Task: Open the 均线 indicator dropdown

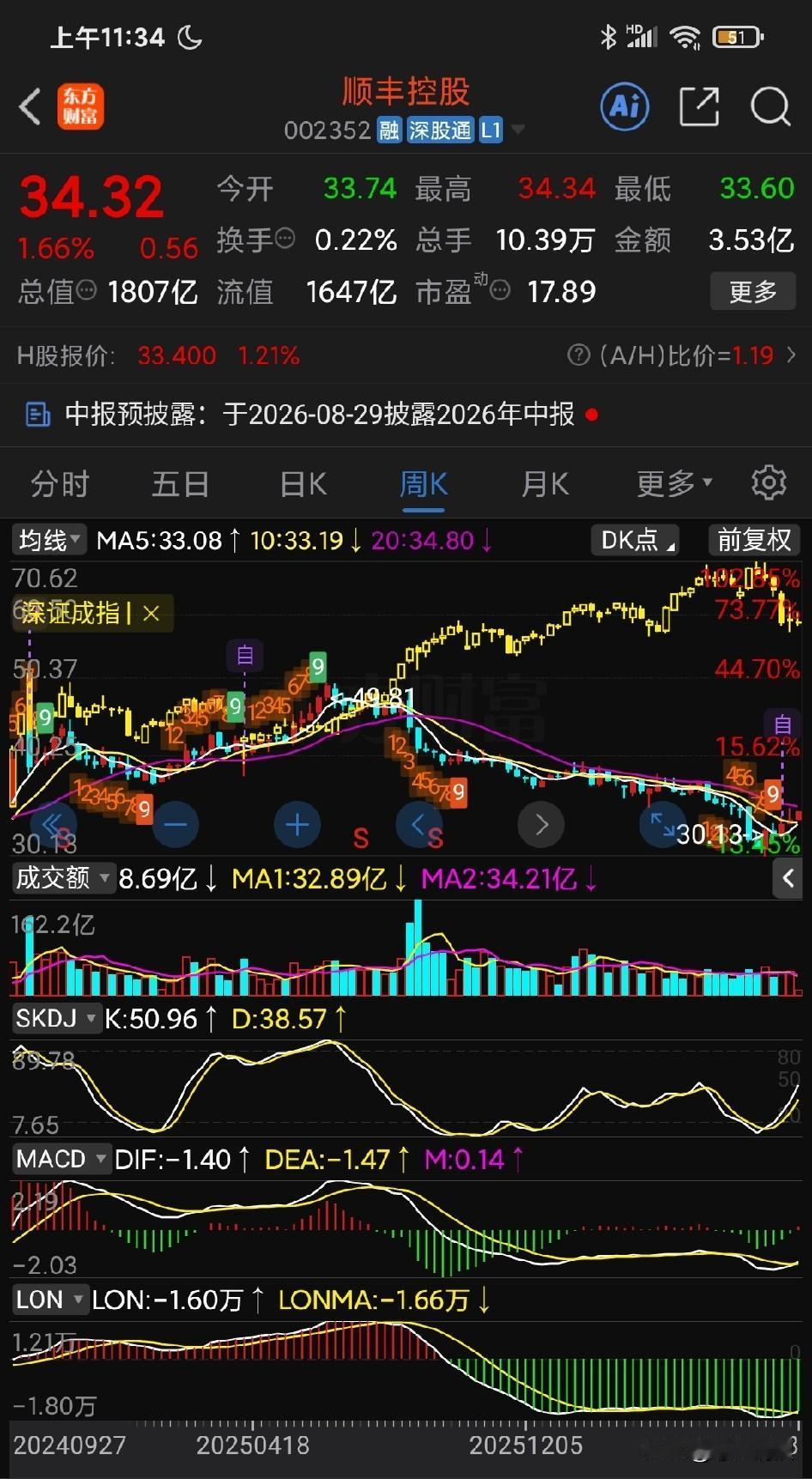Action: 49,540
